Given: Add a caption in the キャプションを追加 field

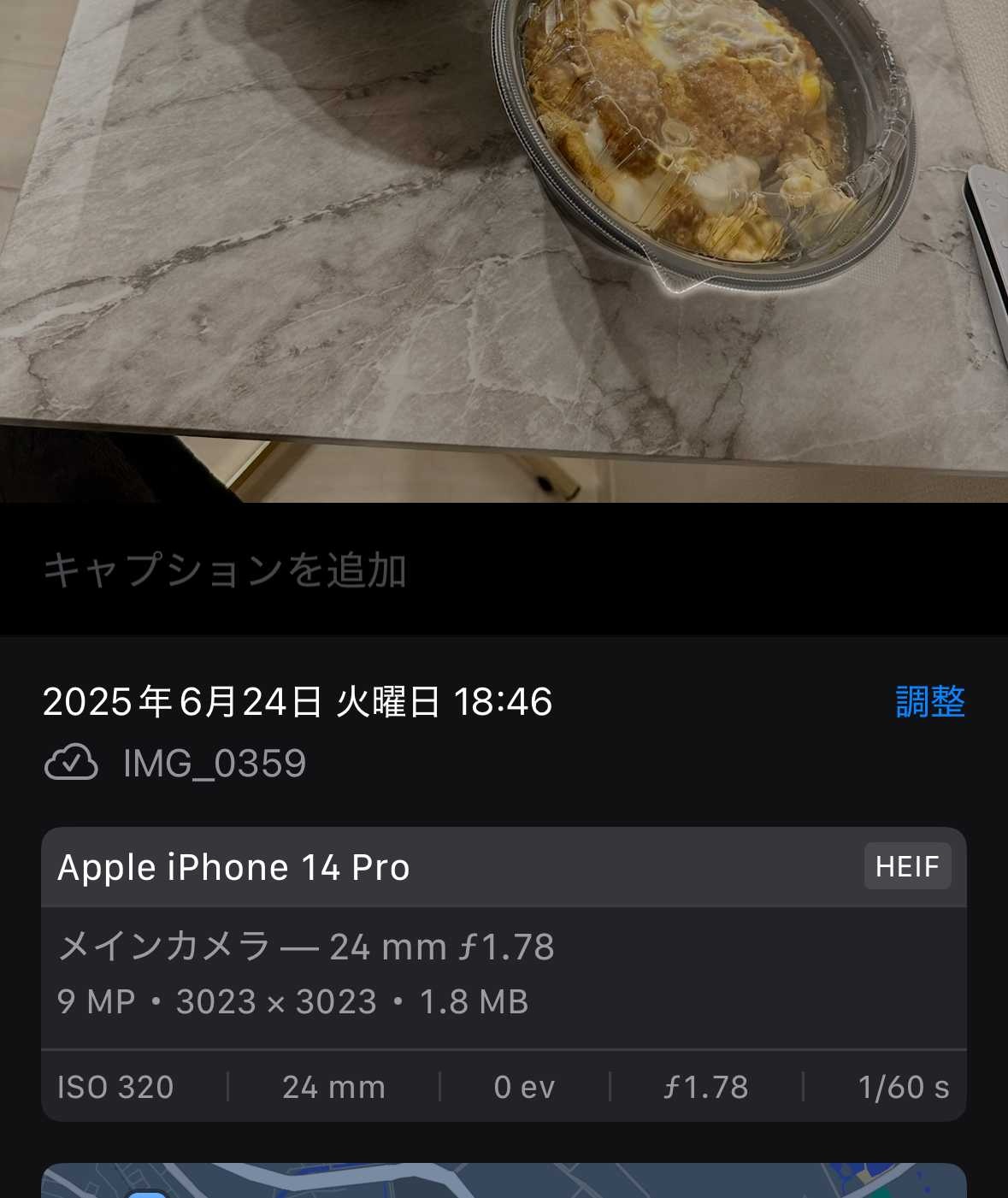Looking at the screenshot, I should [x=225, y=570].
